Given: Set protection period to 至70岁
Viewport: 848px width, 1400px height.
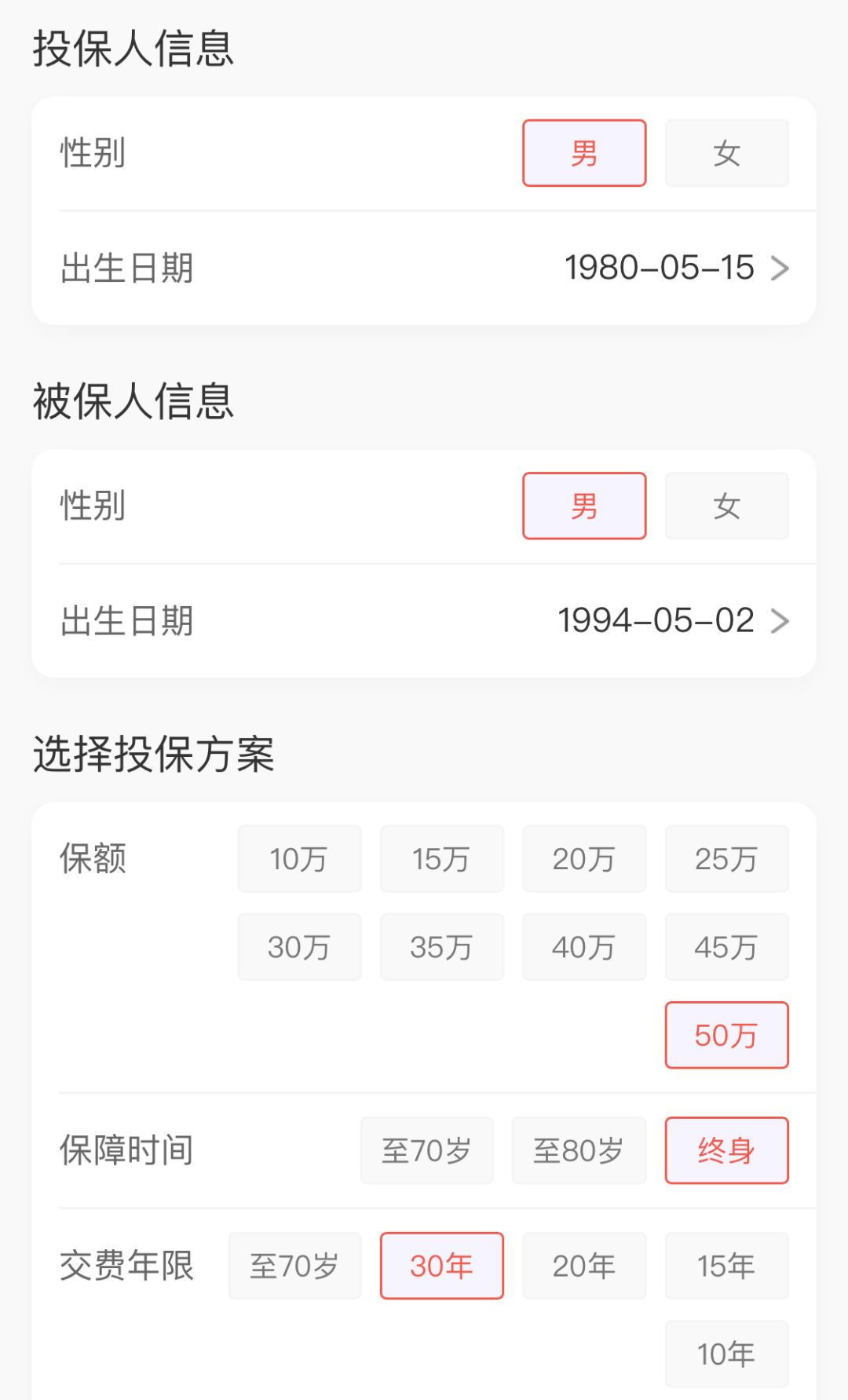Looking at the screenshot, I should point(426,1150).
